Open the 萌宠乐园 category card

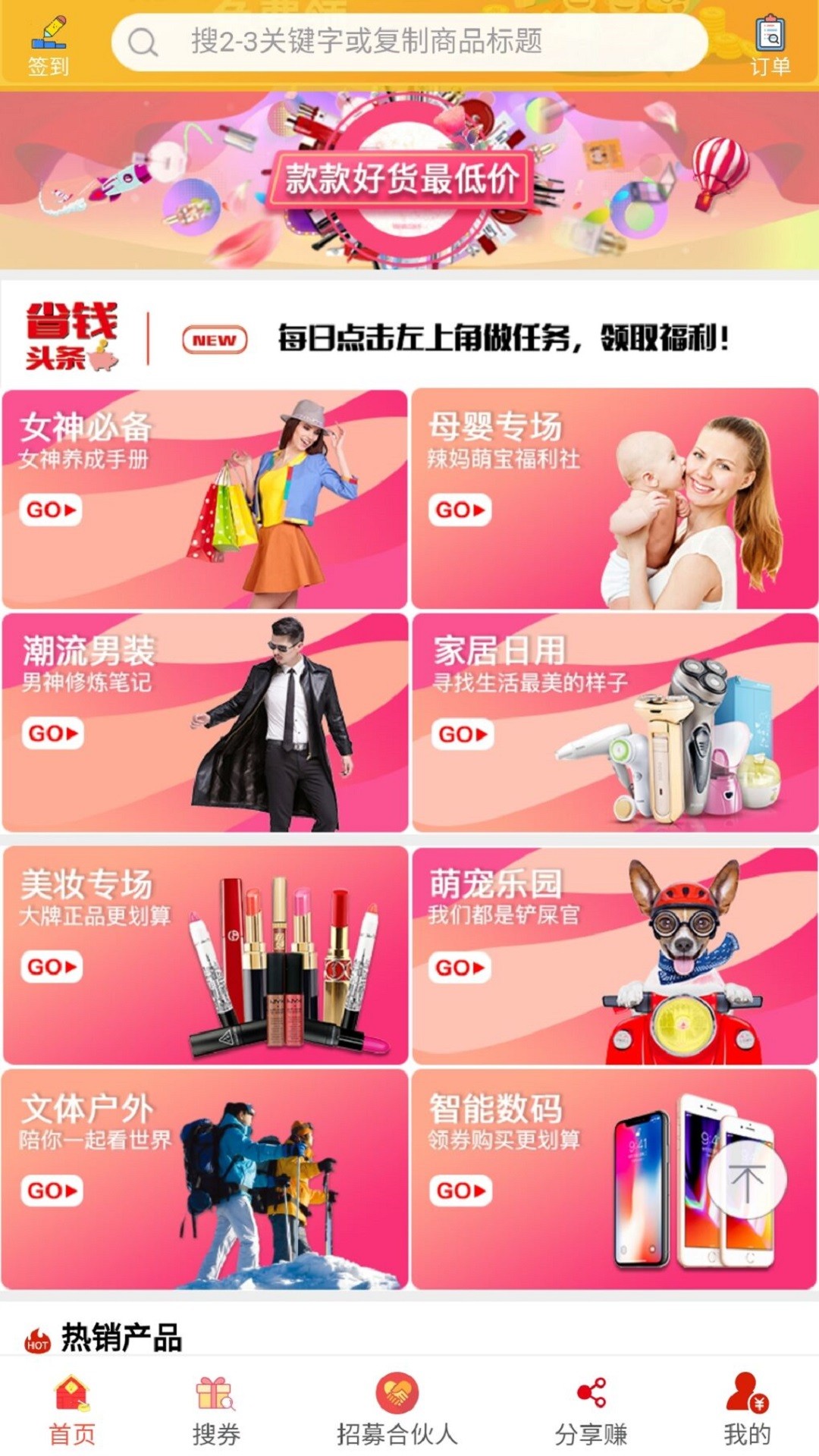[x=614, y=955]
